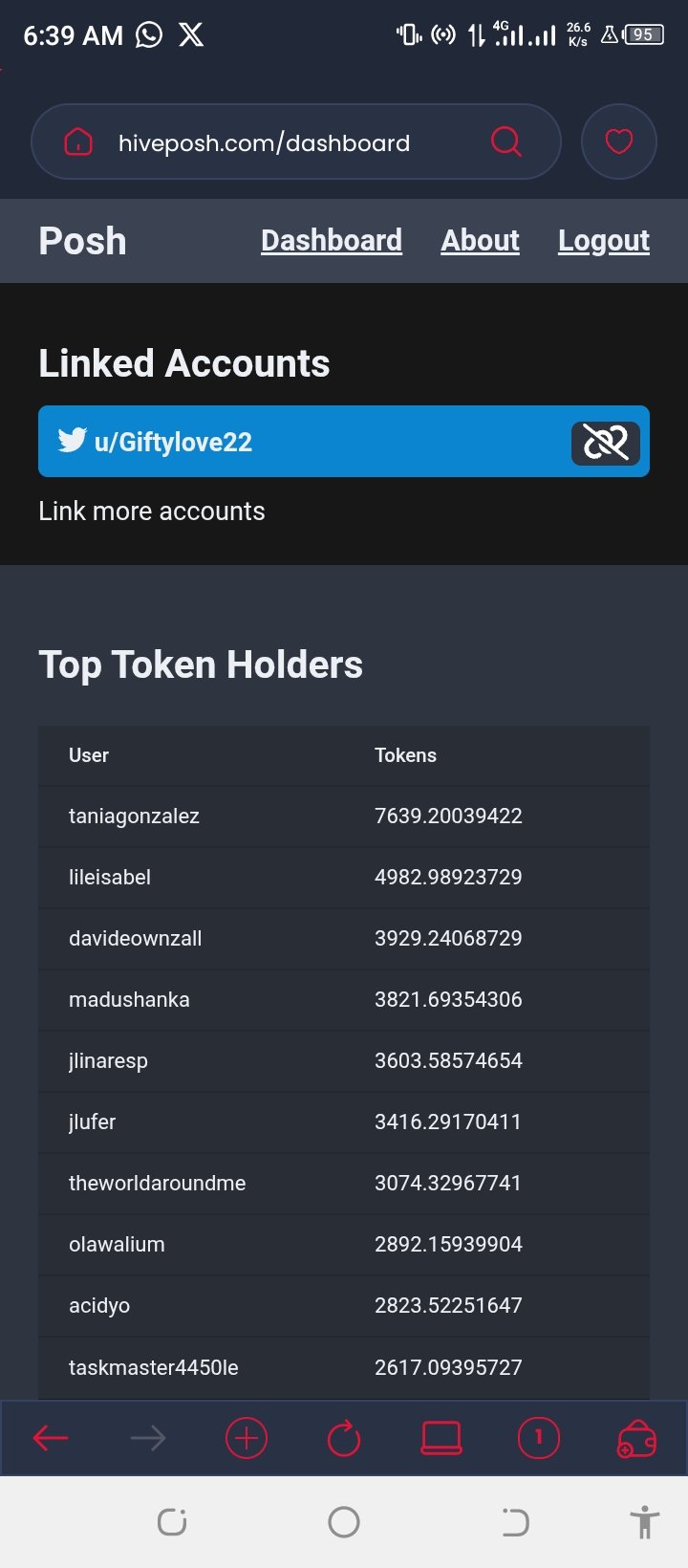Open the Dashboard link
Screen dimensions: 688x1568
pyautogui.click(x=332, y=241)
